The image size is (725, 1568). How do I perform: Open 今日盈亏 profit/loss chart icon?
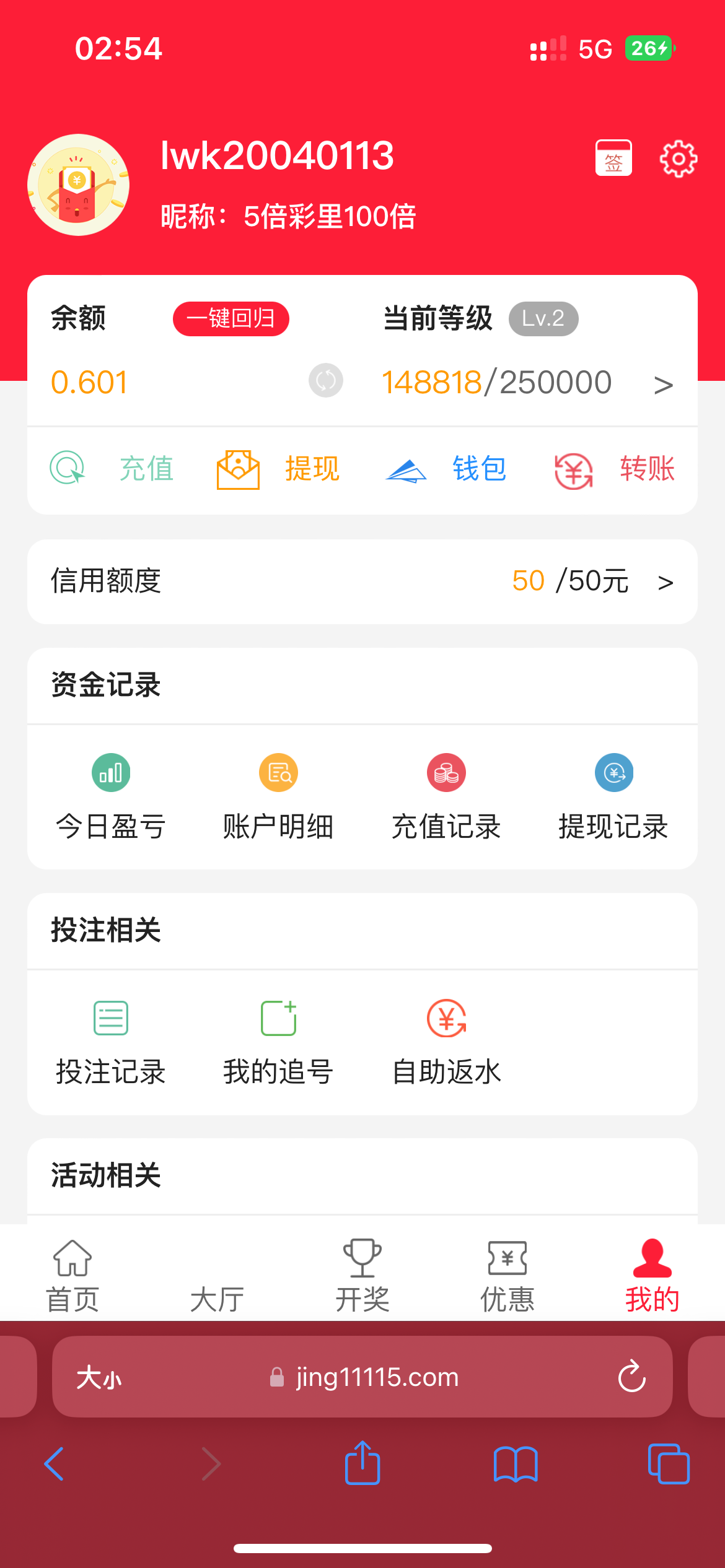(x=111, y=772)
